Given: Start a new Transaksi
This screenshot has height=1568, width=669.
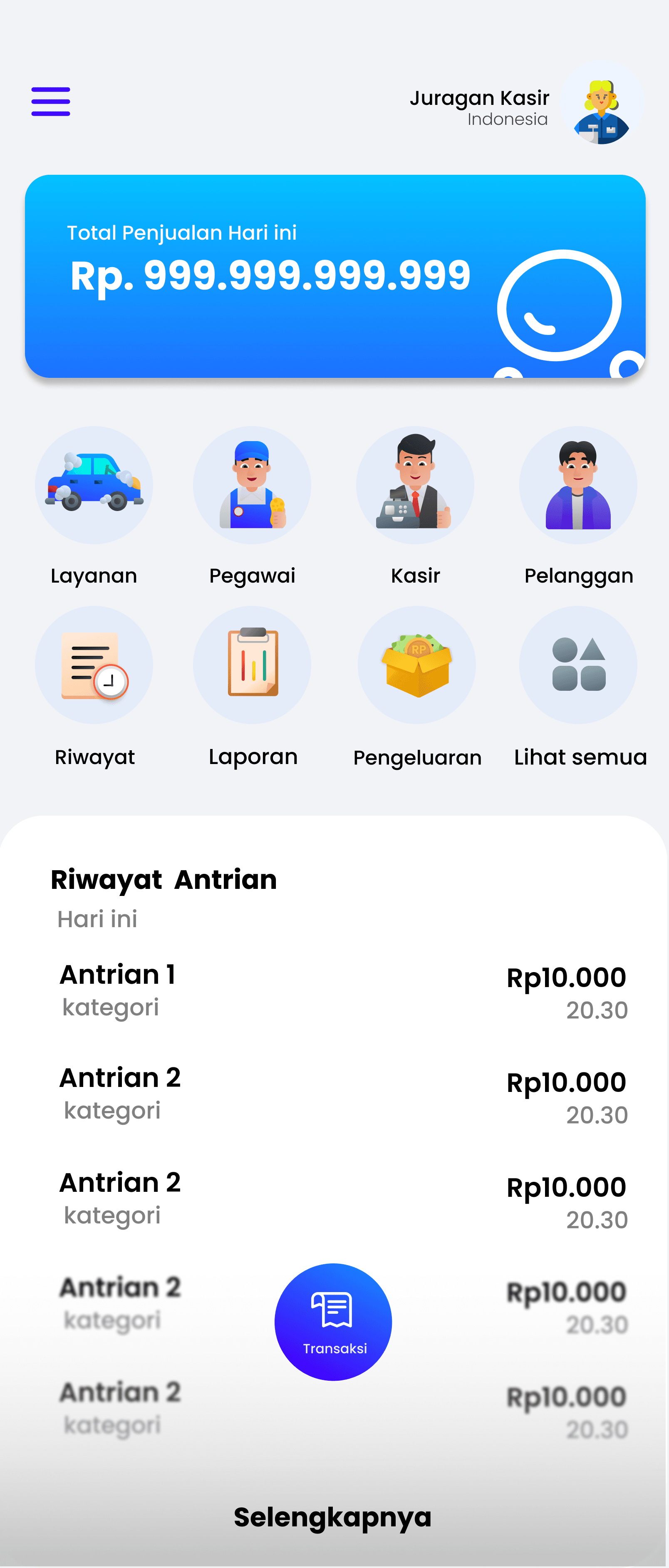Looking at the screenshot, I should pyautogui.click(x=334, y=1322).
